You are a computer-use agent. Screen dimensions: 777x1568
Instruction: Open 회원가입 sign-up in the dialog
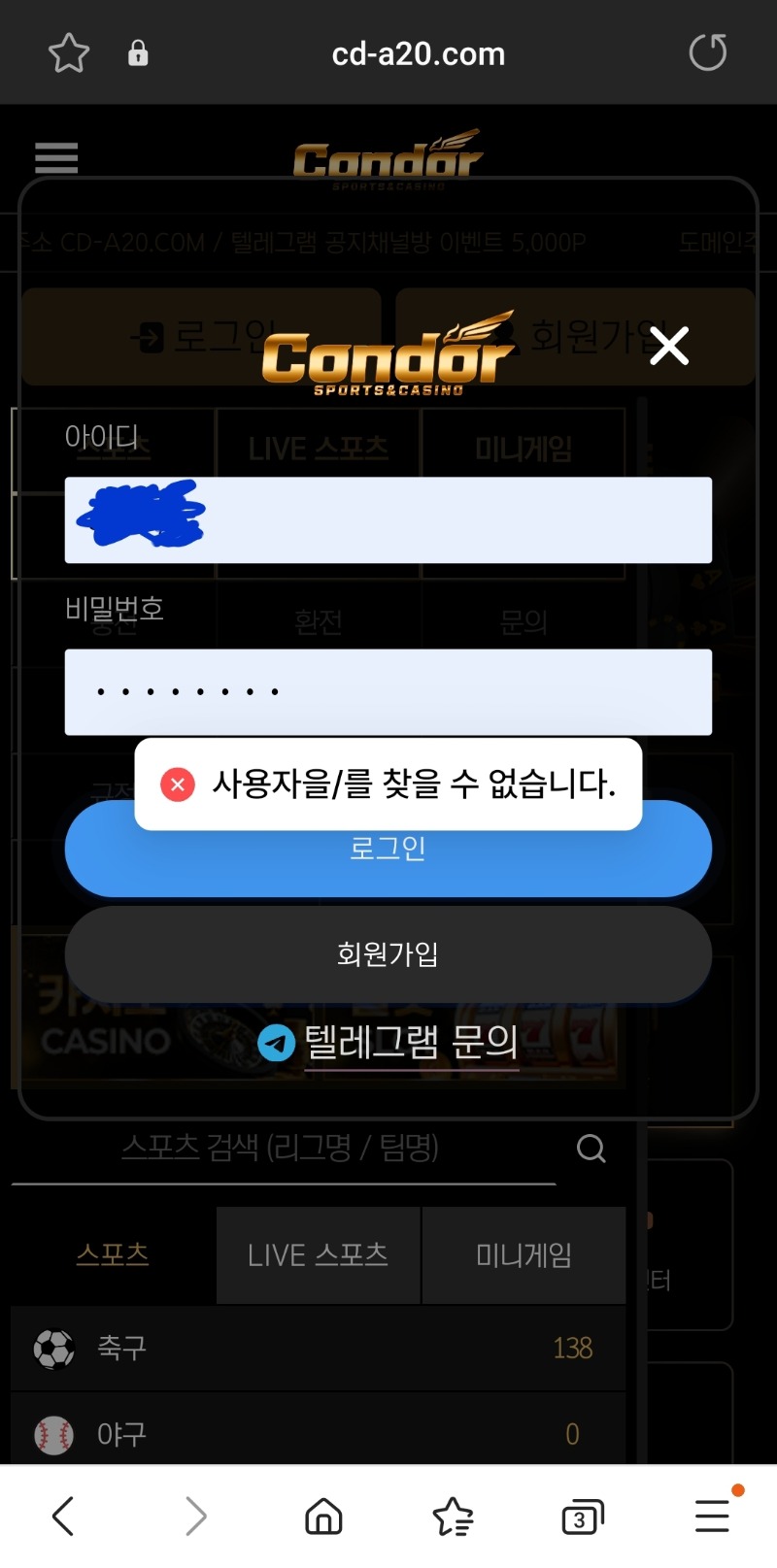click(x=388, y=954)
